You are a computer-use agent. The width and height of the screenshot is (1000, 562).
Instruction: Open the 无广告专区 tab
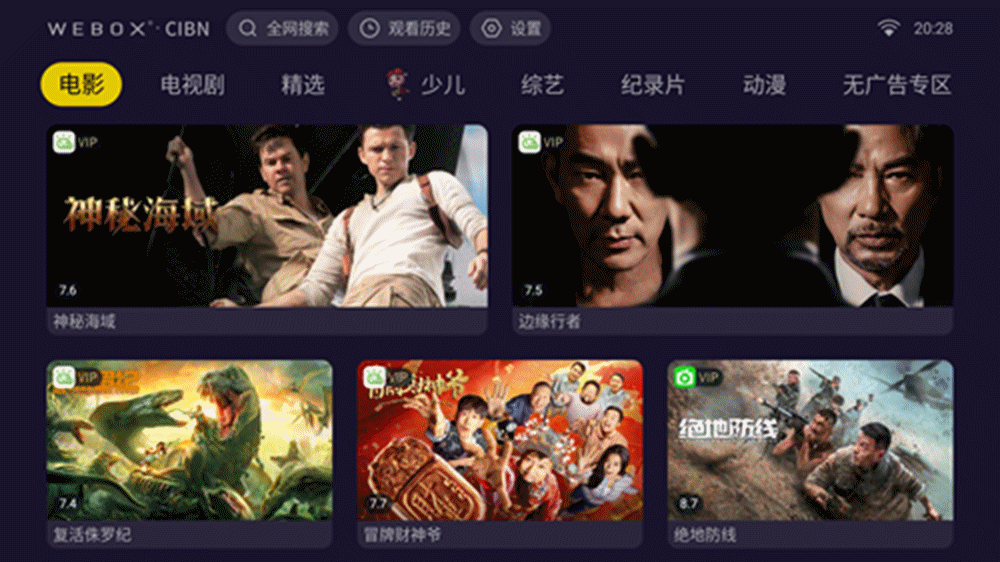pyautogui.click(x=896, y=86)
